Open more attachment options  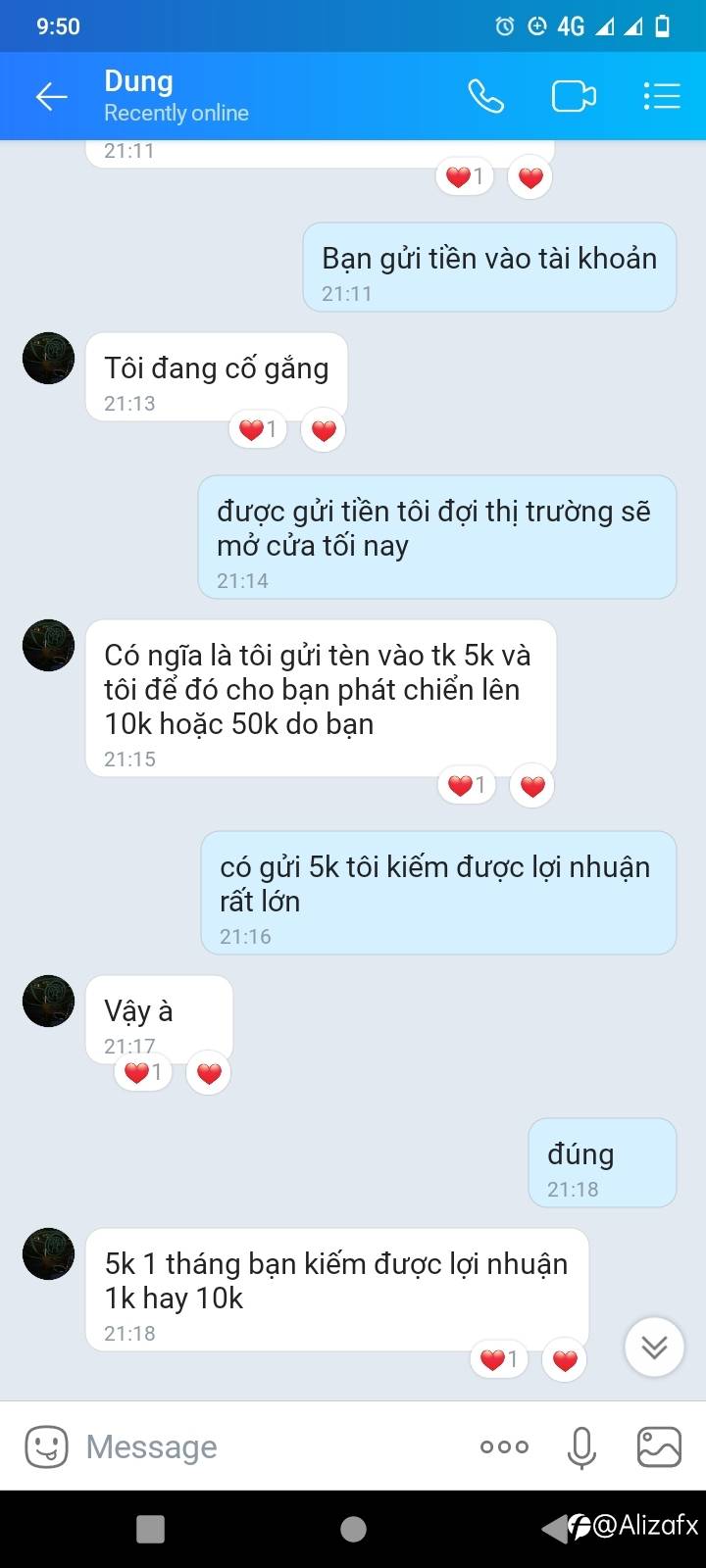(504, 1446)
